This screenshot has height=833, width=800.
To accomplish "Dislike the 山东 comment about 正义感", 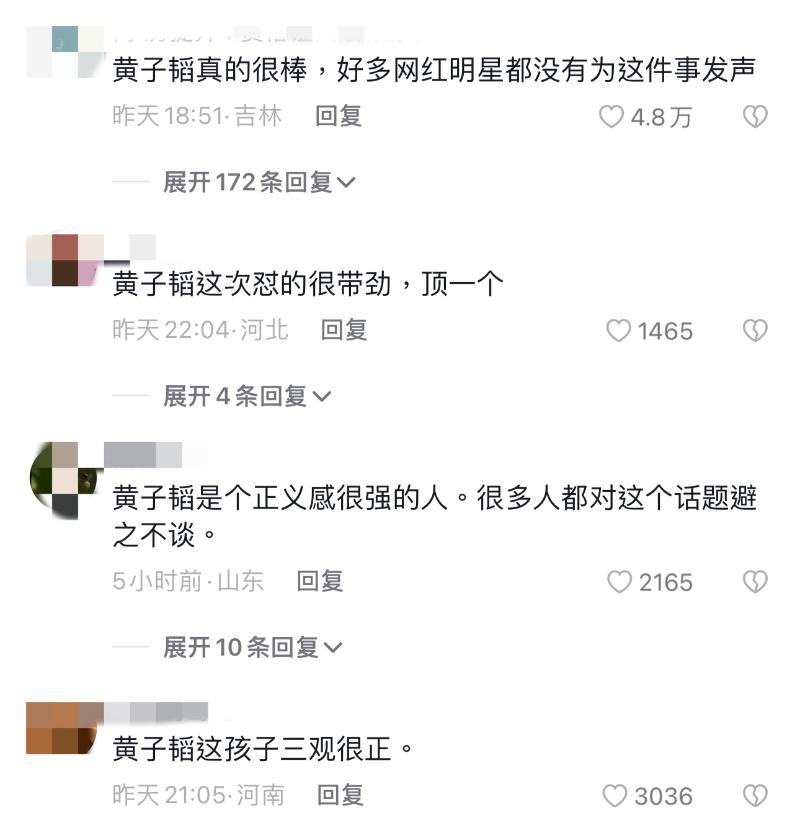I will [755, 582].
